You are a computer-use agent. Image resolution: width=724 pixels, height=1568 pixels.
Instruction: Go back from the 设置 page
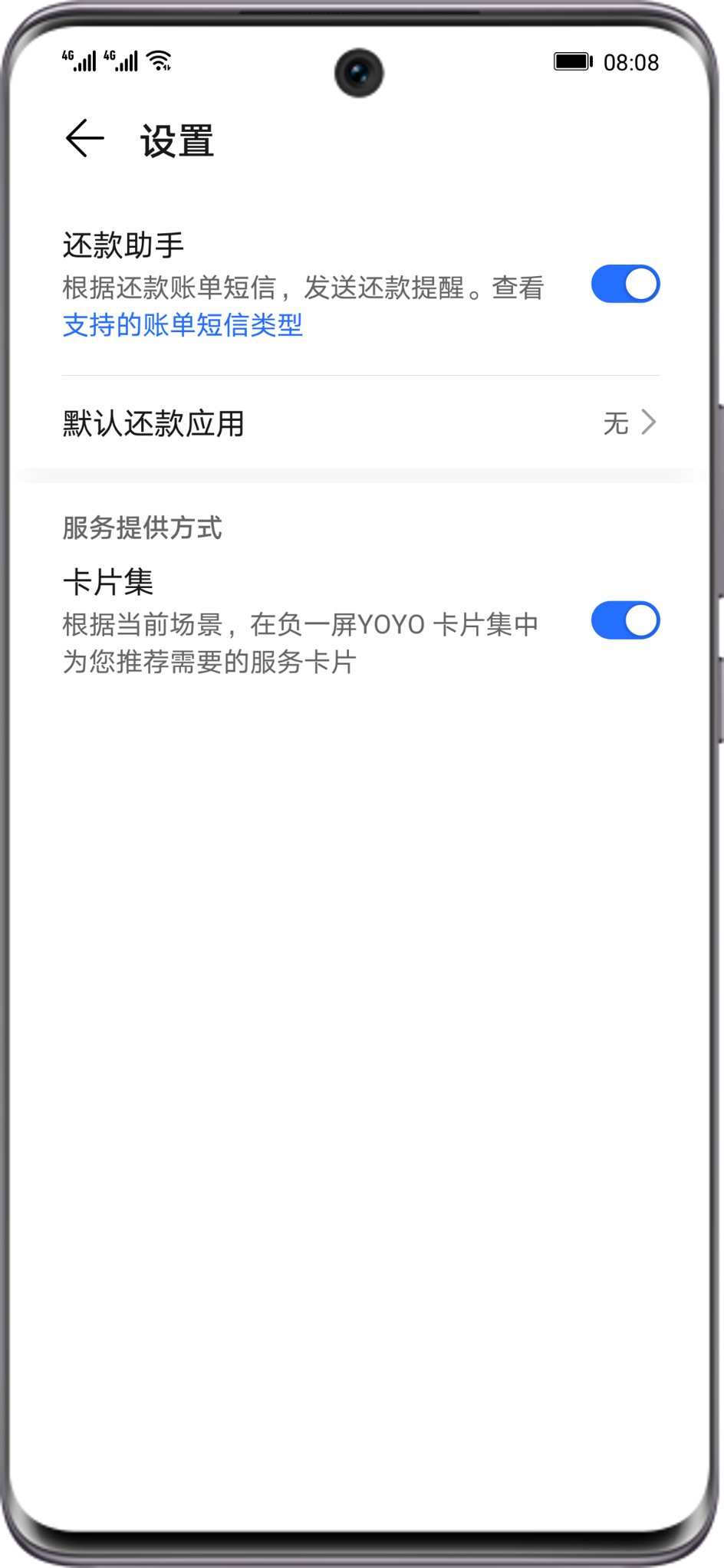coord(84,139)
